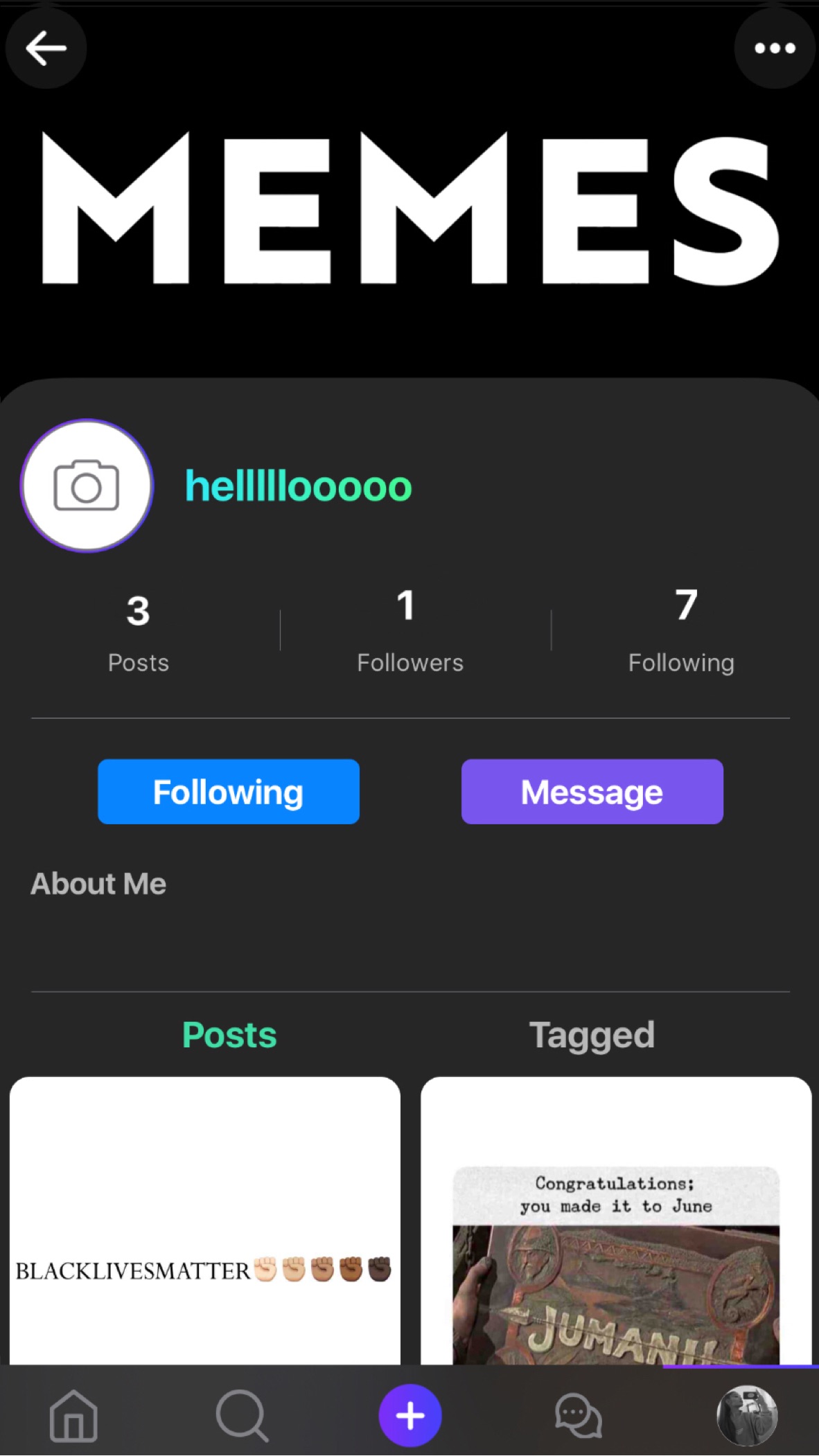Select the Posts tab

[x=229, y=1035]
